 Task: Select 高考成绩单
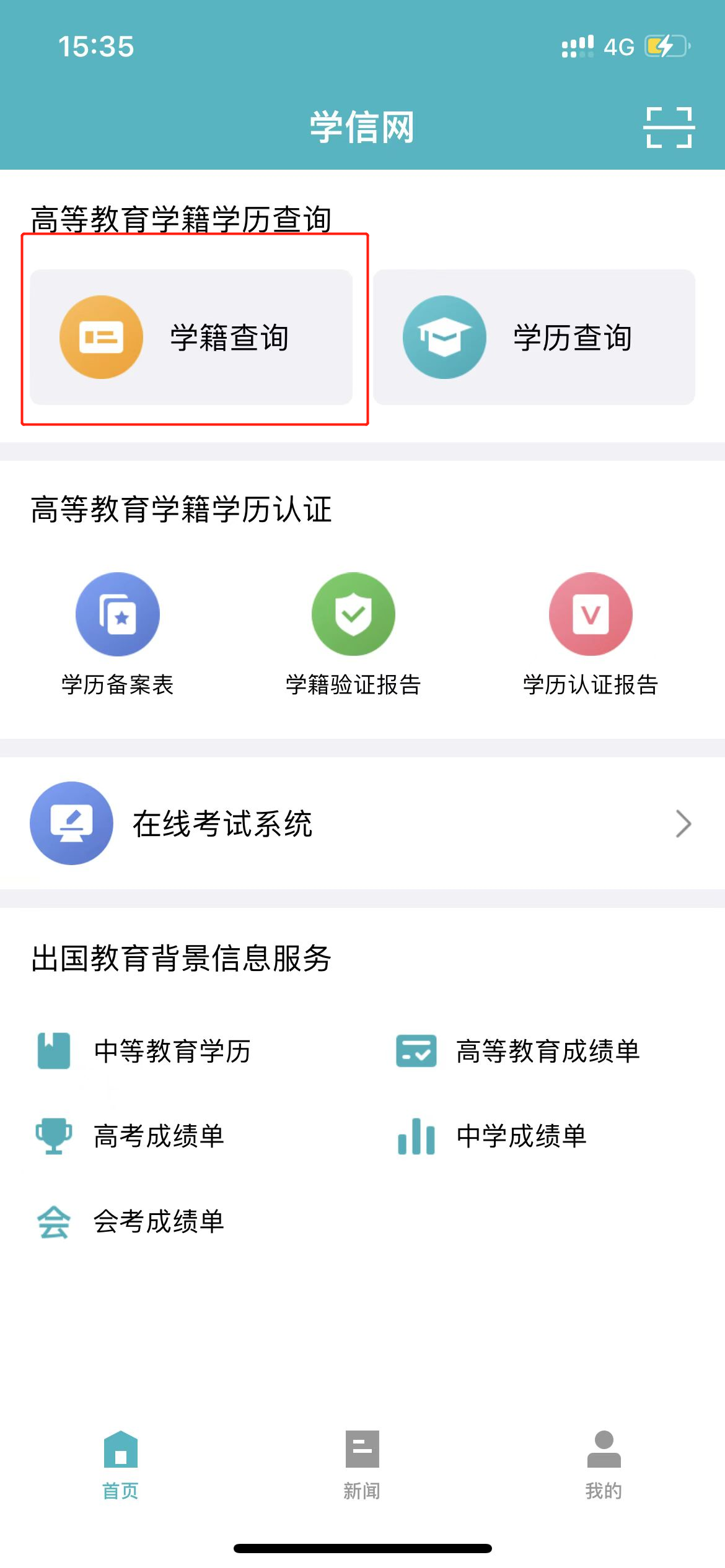click(131, 1136)
